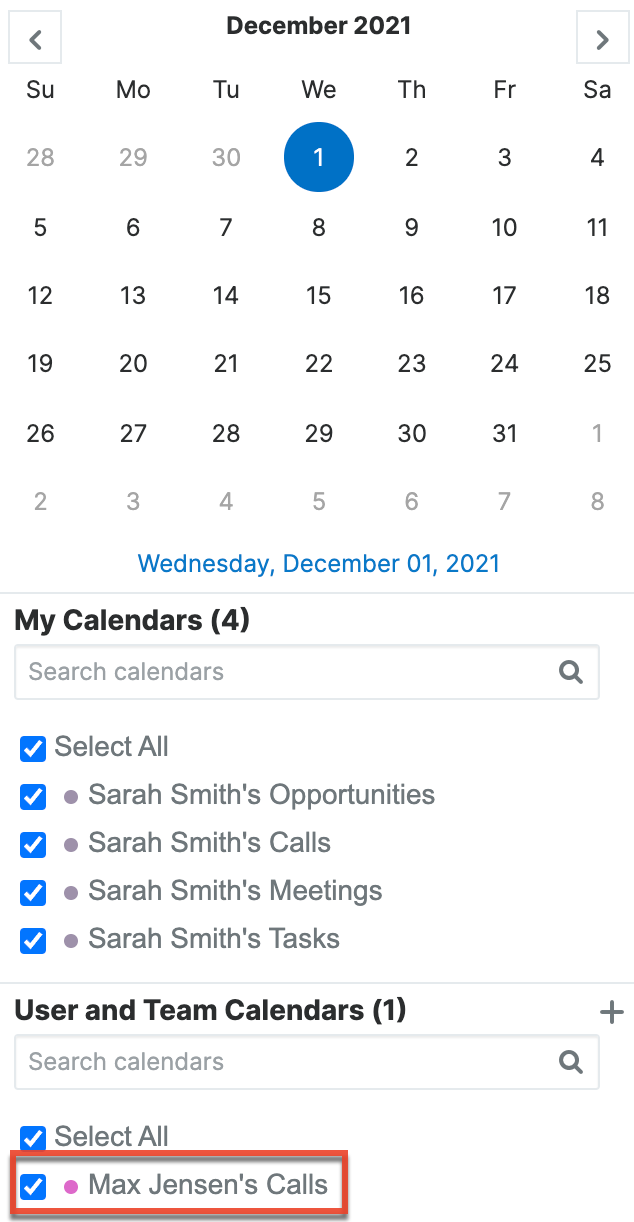Uncheck Select All under My Calendars

33,748
